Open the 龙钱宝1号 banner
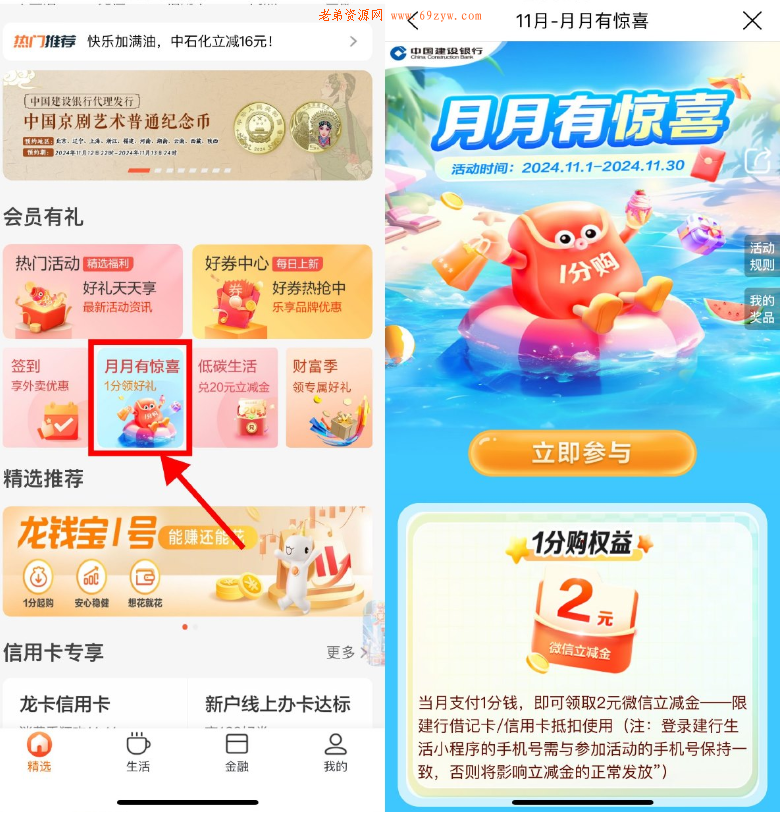This screenshot has height=814, width=781. click(x=187, y=561)
